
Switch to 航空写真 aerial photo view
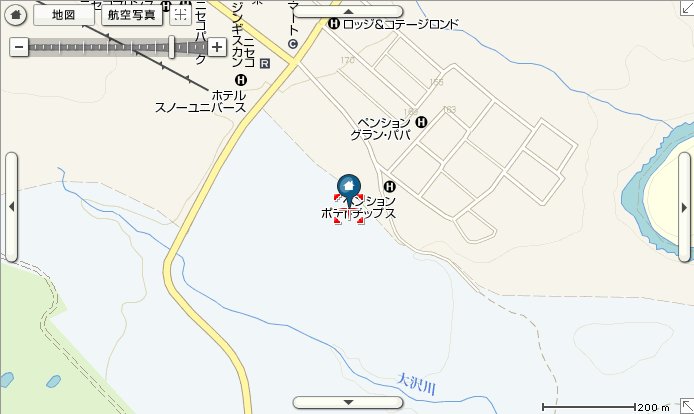coord(132,14)
